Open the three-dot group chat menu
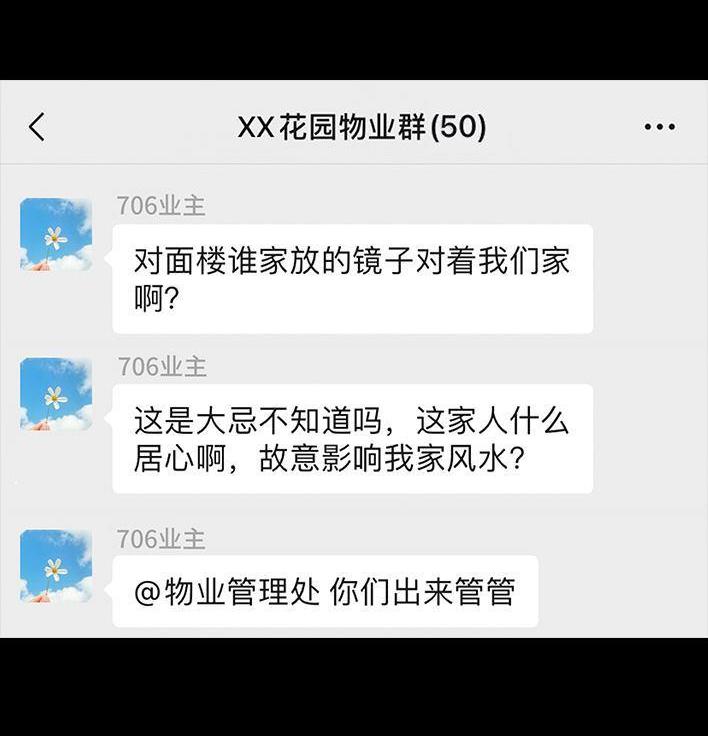This screenshot has width=708, height=736. (660, 126)
